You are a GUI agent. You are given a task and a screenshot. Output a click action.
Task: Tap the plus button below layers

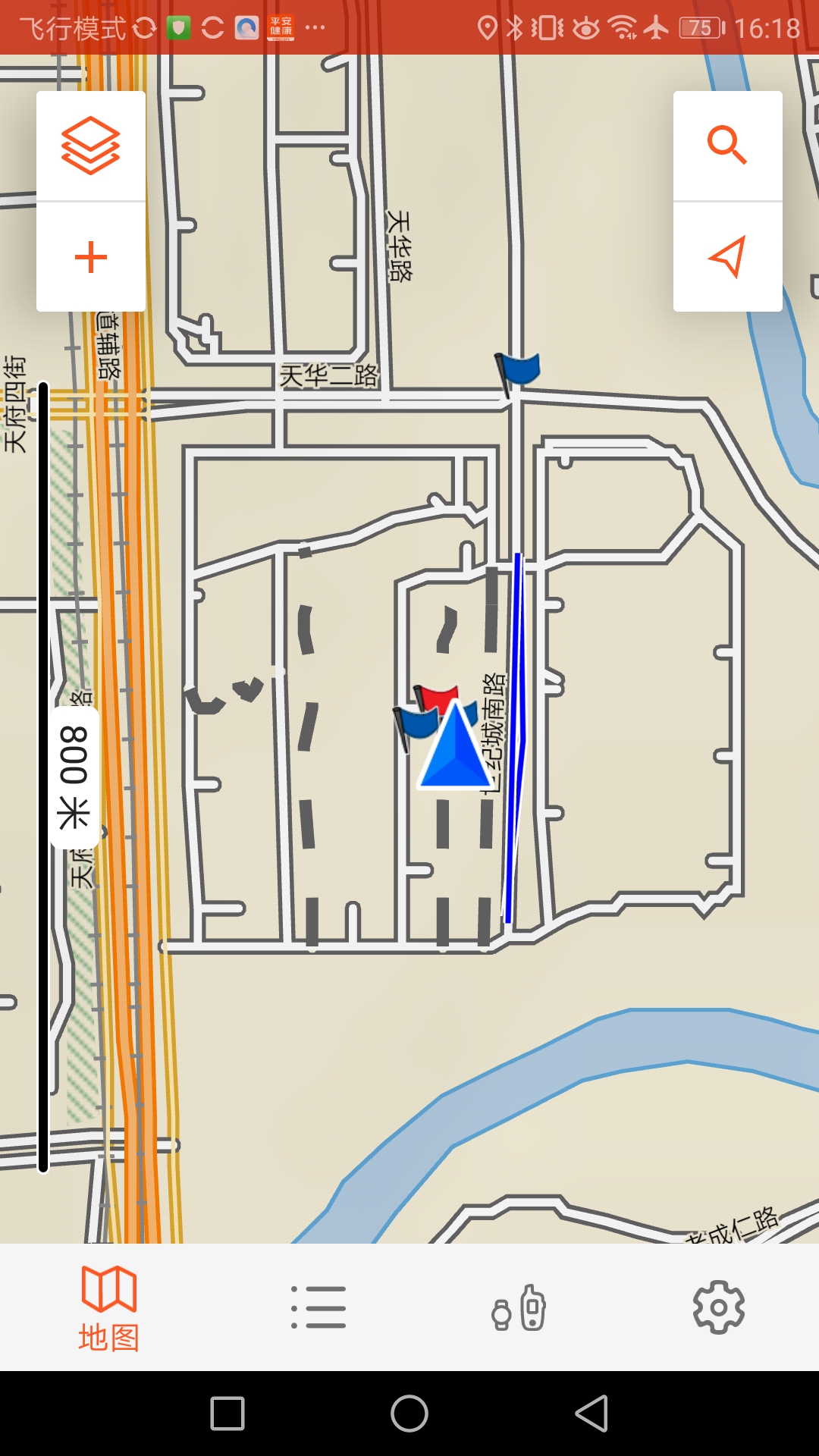pos(91,257)
